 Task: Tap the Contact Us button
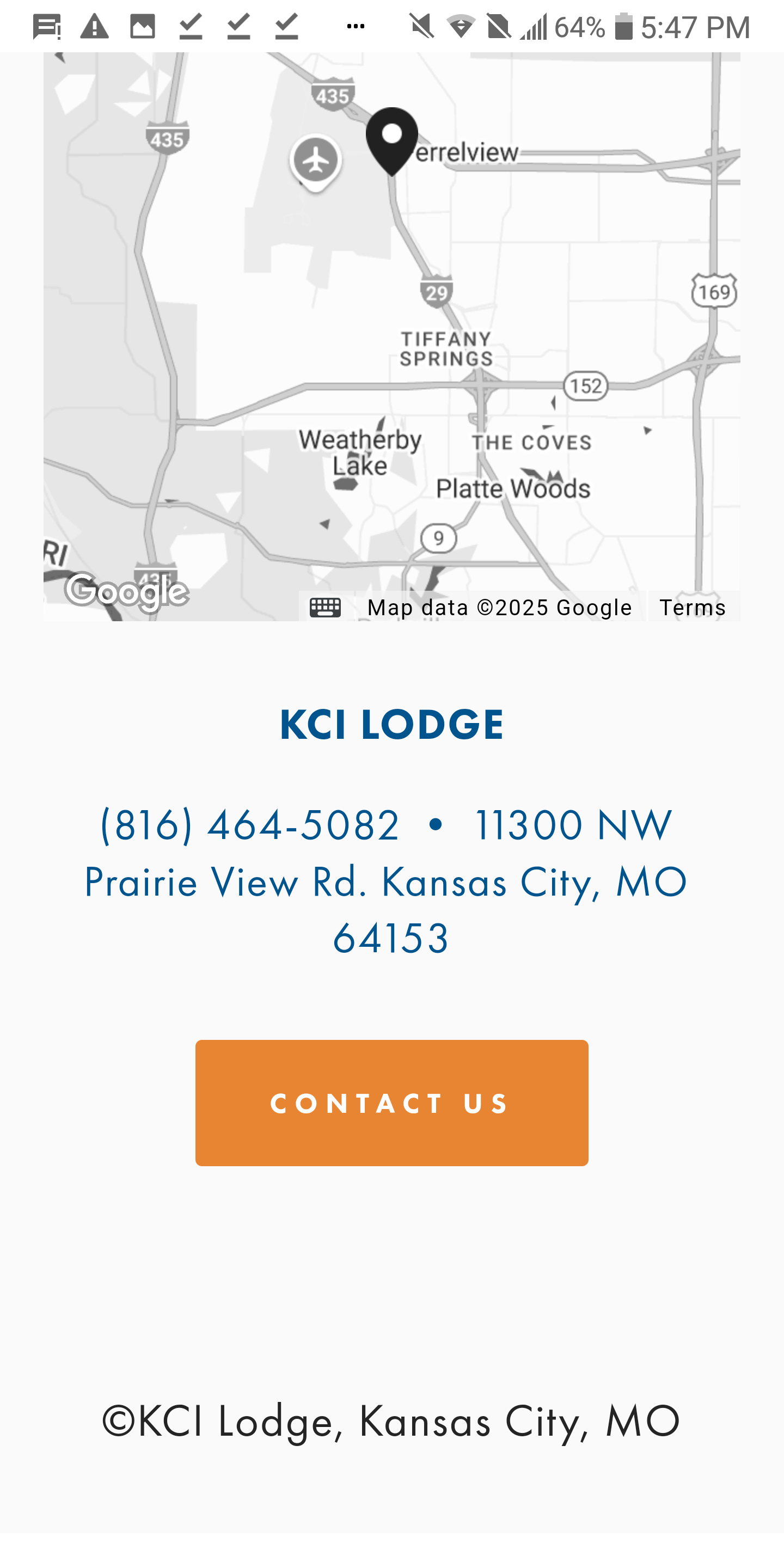(x=391, y=1102)
